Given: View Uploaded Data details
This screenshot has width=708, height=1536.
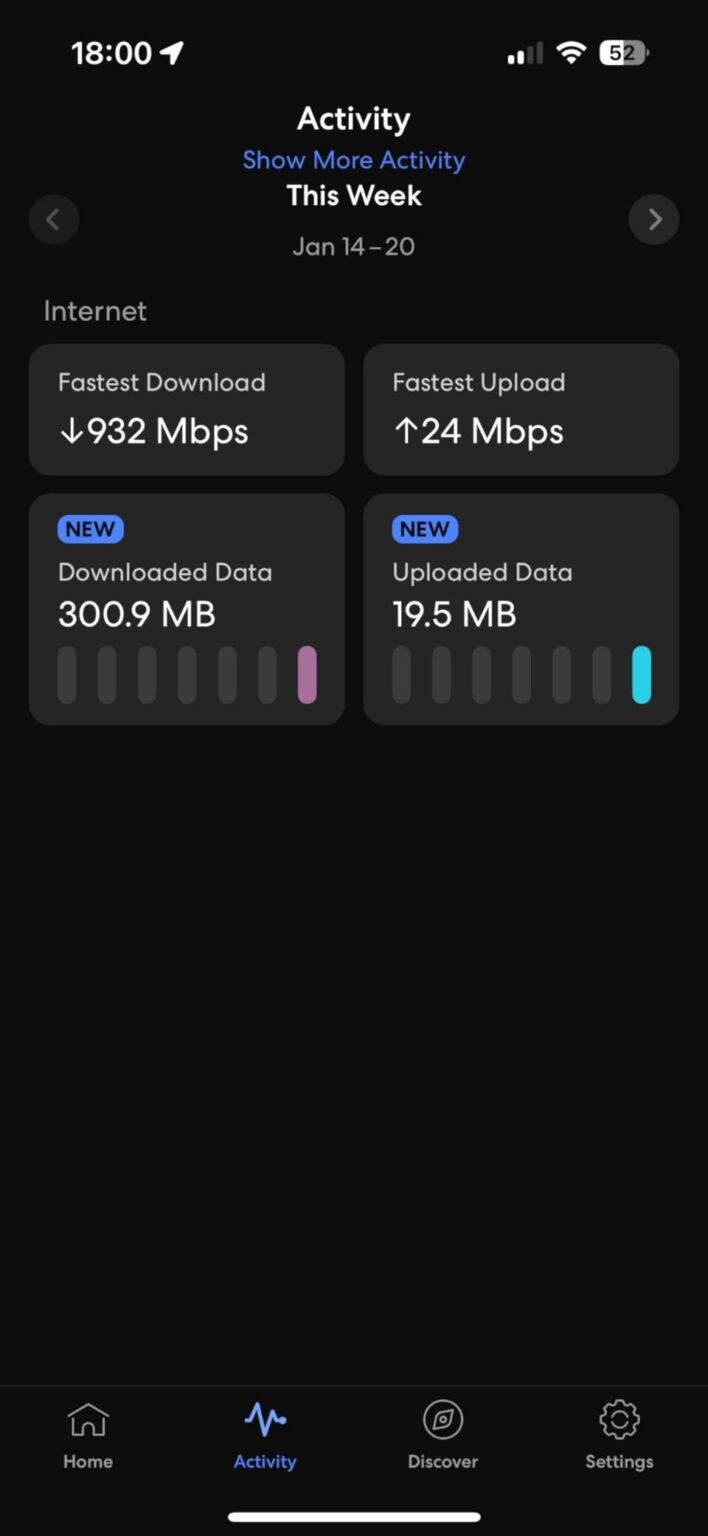Looking at the screenshot, I should pos(521,608).
